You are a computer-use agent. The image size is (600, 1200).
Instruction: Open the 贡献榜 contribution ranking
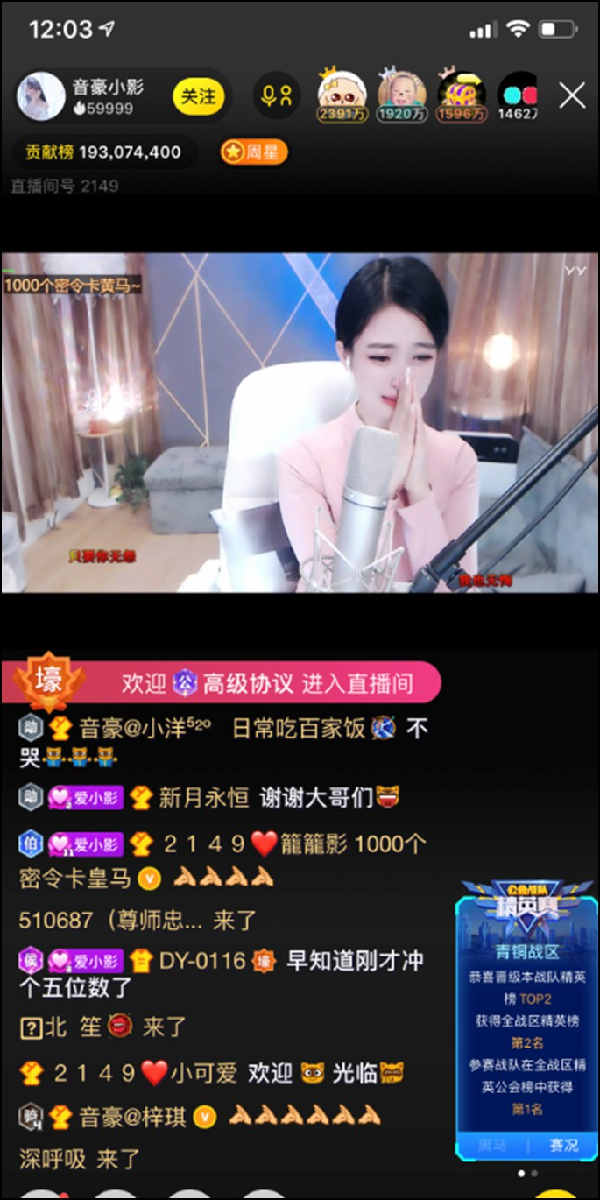tap(104, 152)
